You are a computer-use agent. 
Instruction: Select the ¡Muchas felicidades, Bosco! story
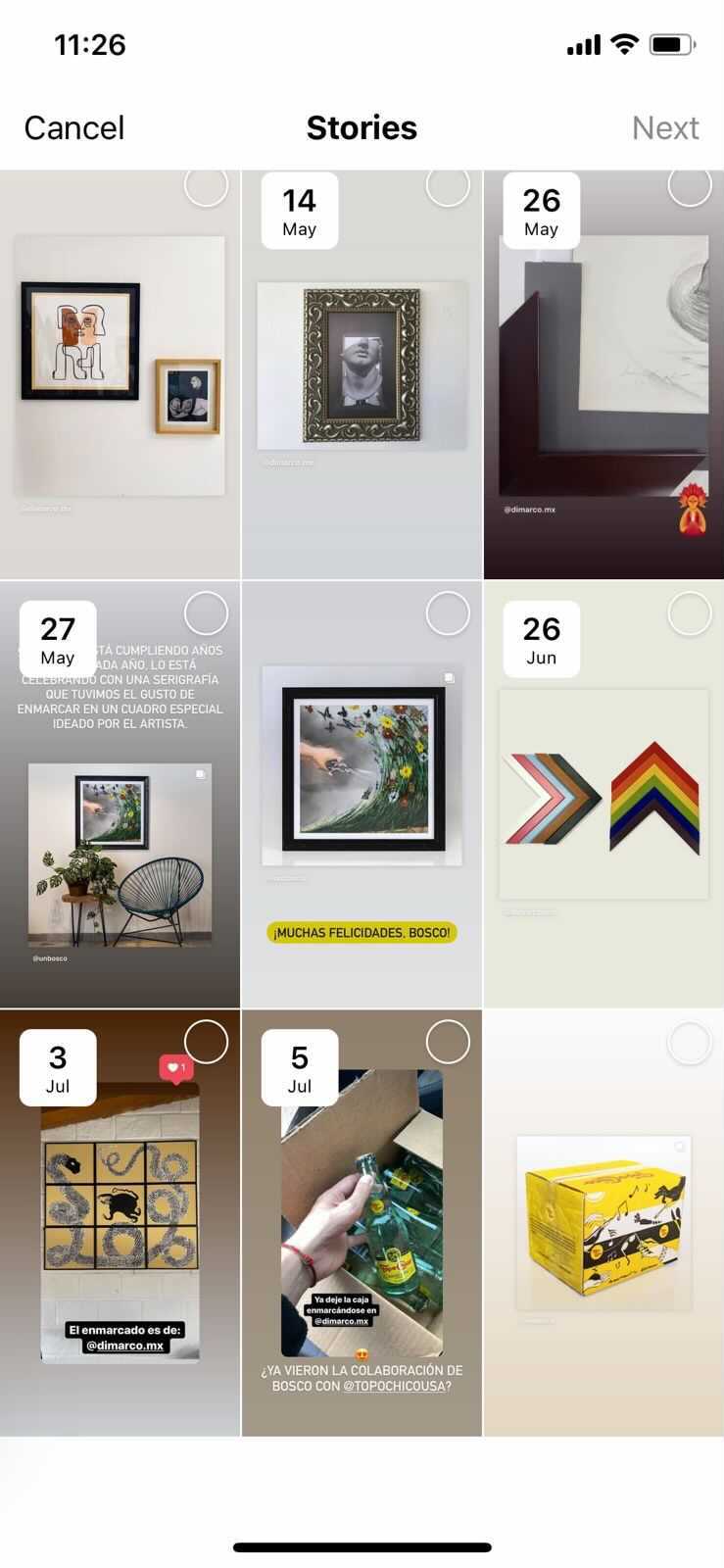click(362, 794)
